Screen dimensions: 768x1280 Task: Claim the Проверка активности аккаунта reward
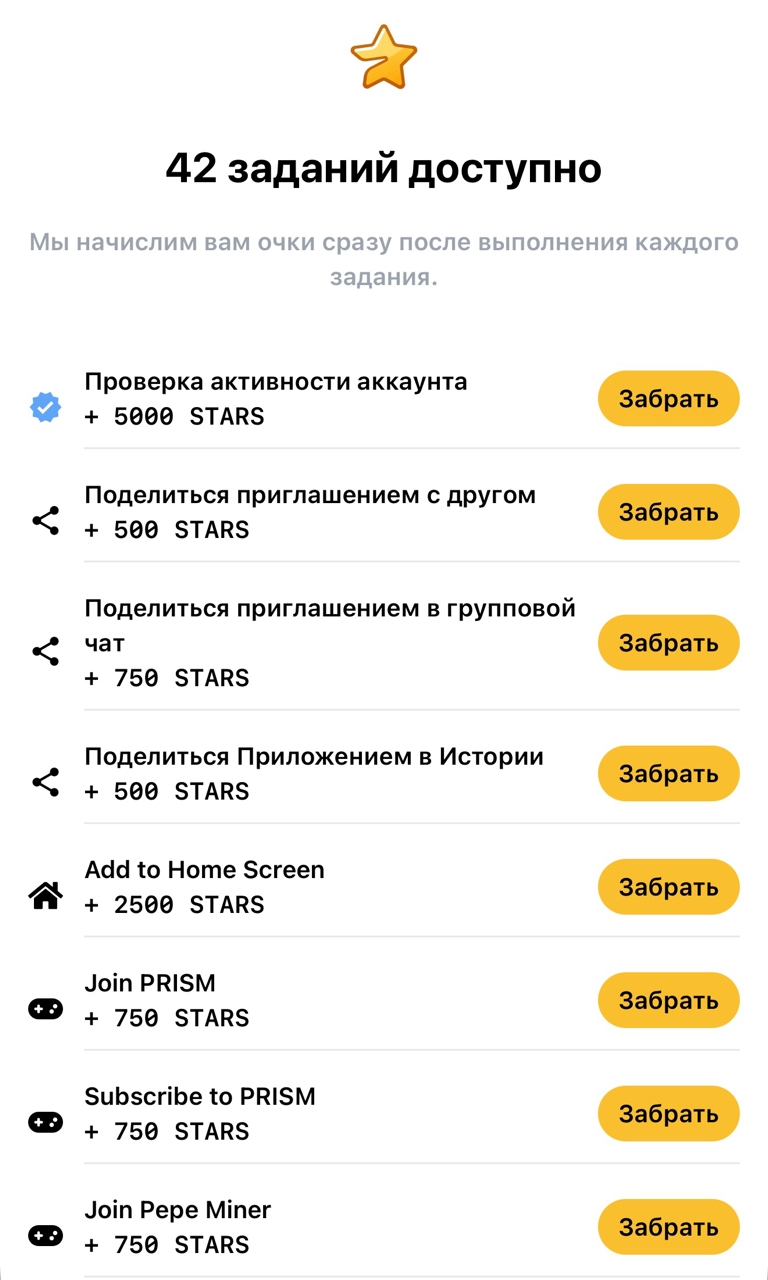(x=668, y=399)
